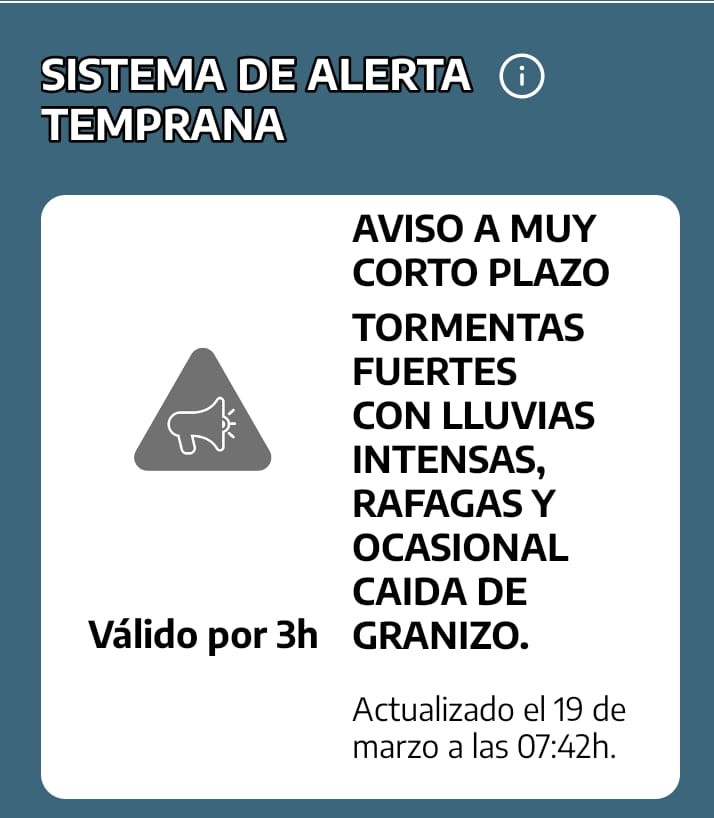Open the info icon beside Sistema de Alerta Temprana
This screenshot has height=818, width=714.
coord(521,79)
